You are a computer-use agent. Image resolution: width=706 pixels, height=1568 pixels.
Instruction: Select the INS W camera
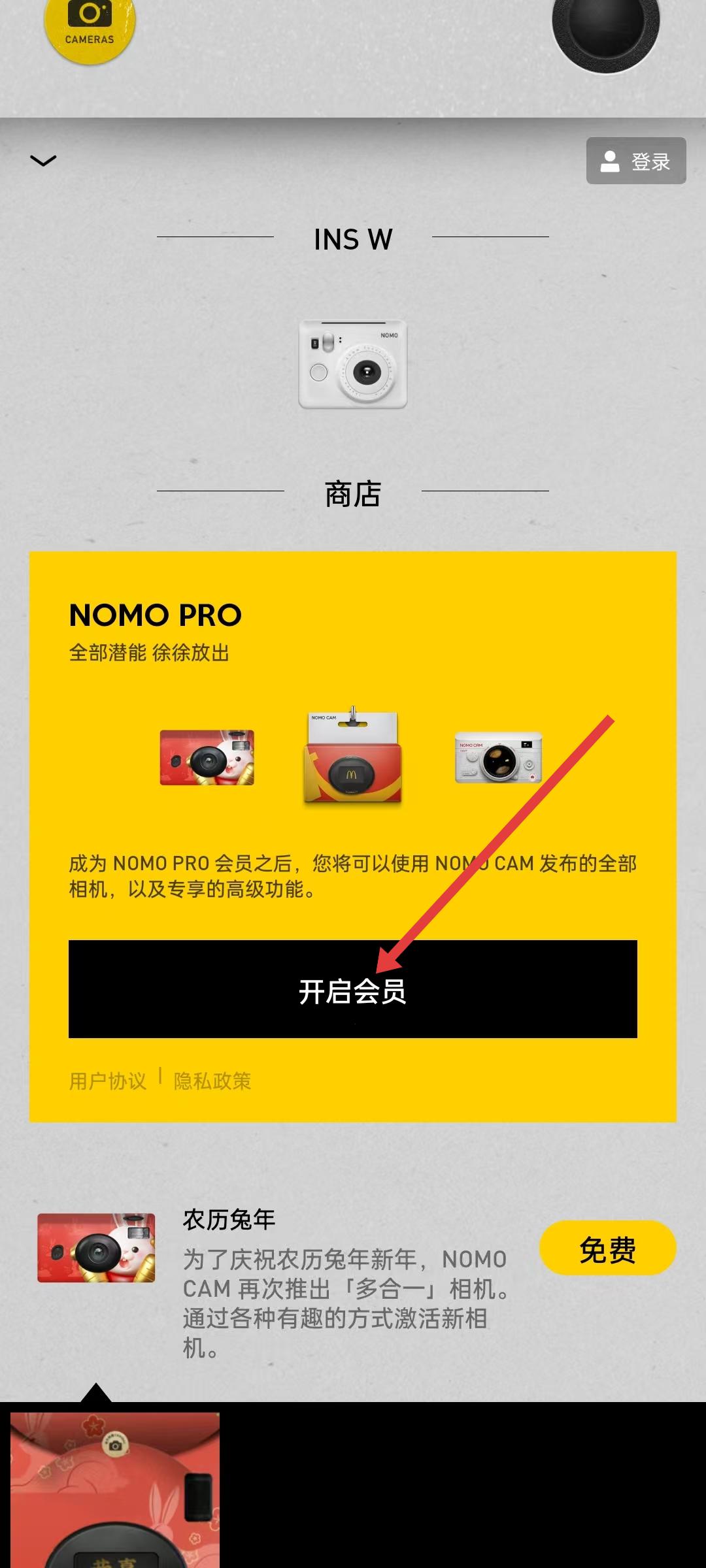(353, 364)
